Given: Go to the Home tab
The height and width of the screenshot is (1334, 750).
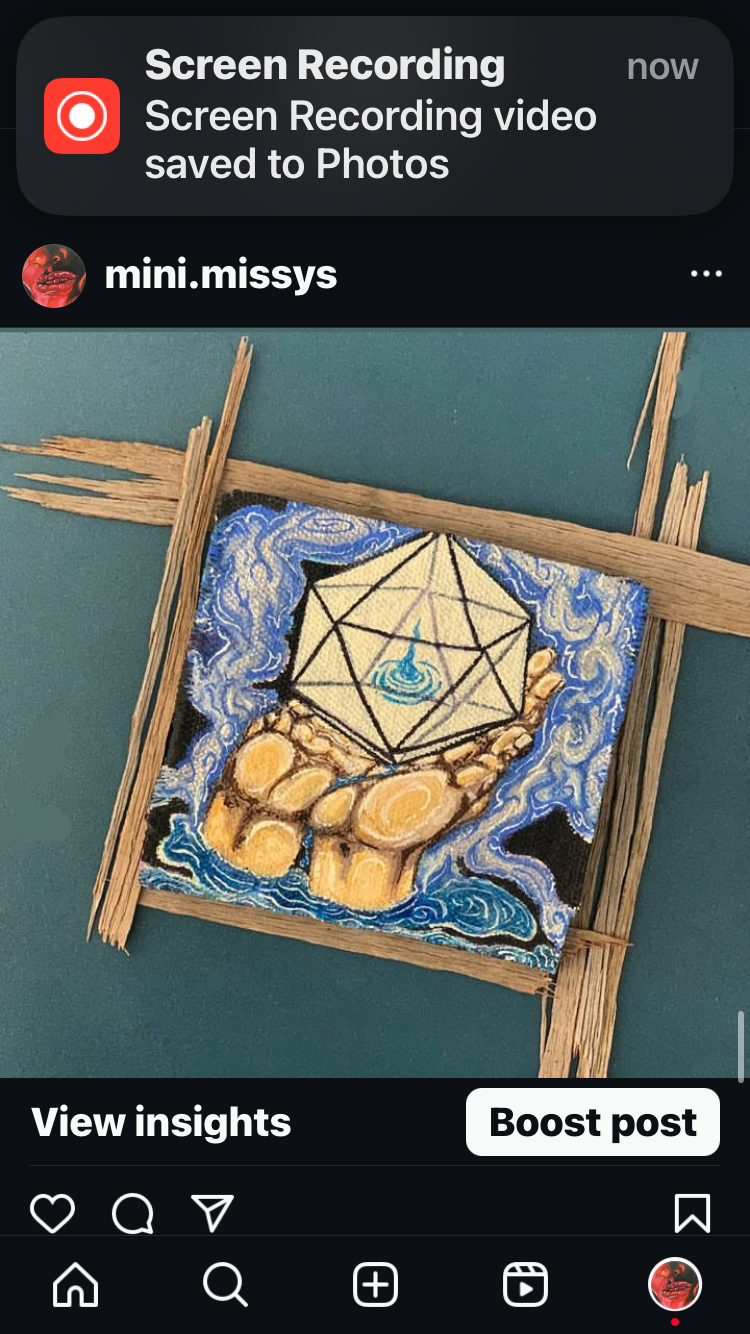Looking at the screenshot, I should (76, 1284).
